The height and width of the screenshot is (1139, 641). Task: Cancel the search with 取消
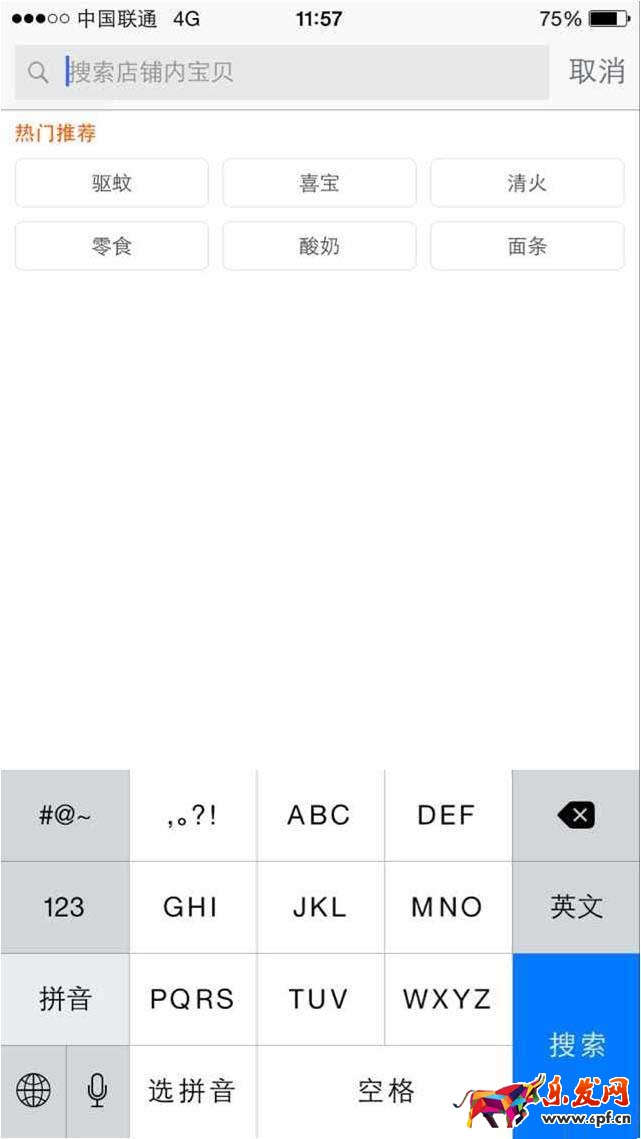click(x=597, y=72)
